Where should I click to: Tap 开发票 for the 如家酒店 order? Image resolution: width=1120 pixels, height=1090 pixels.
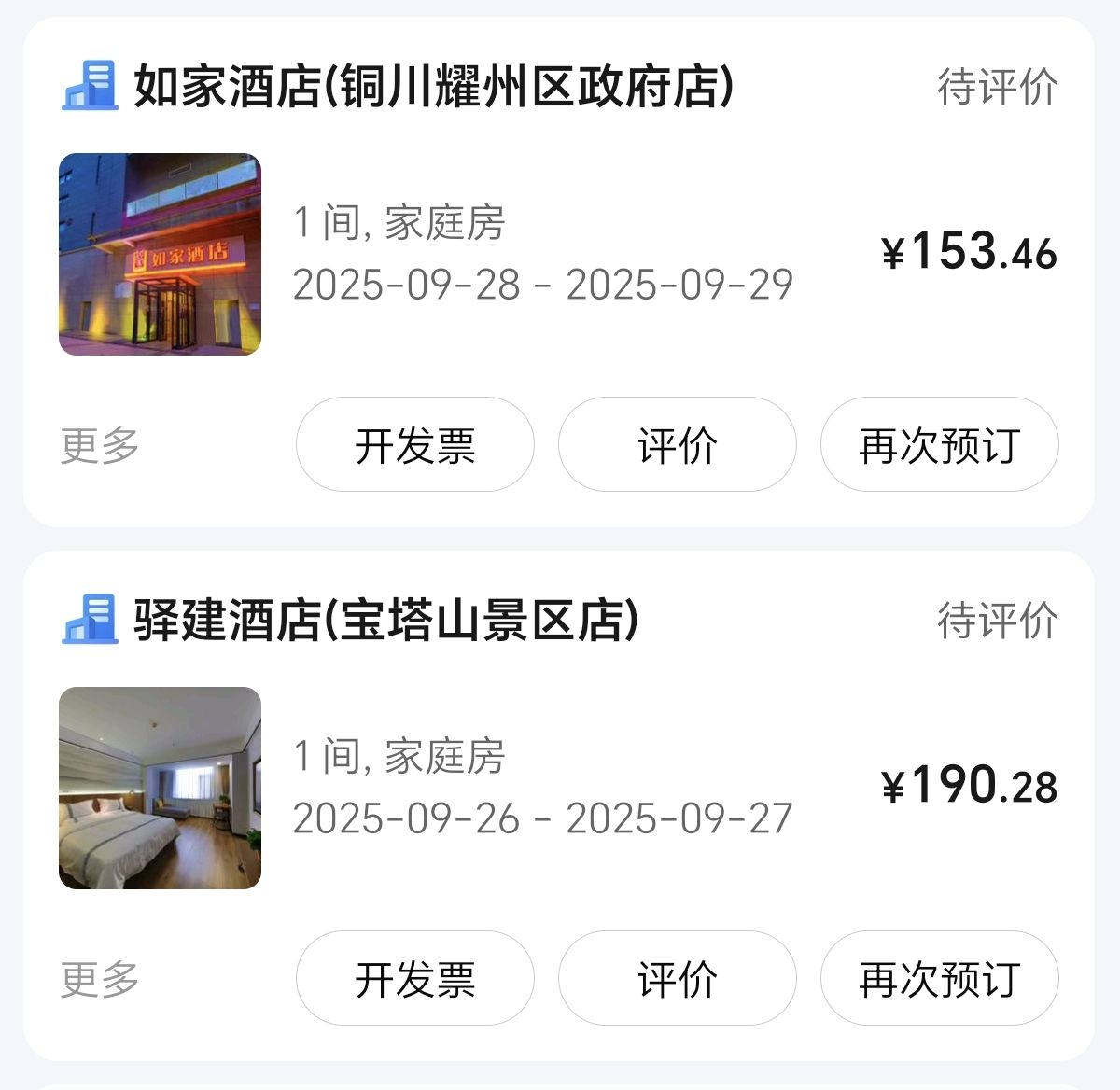[x=415, y=445]
